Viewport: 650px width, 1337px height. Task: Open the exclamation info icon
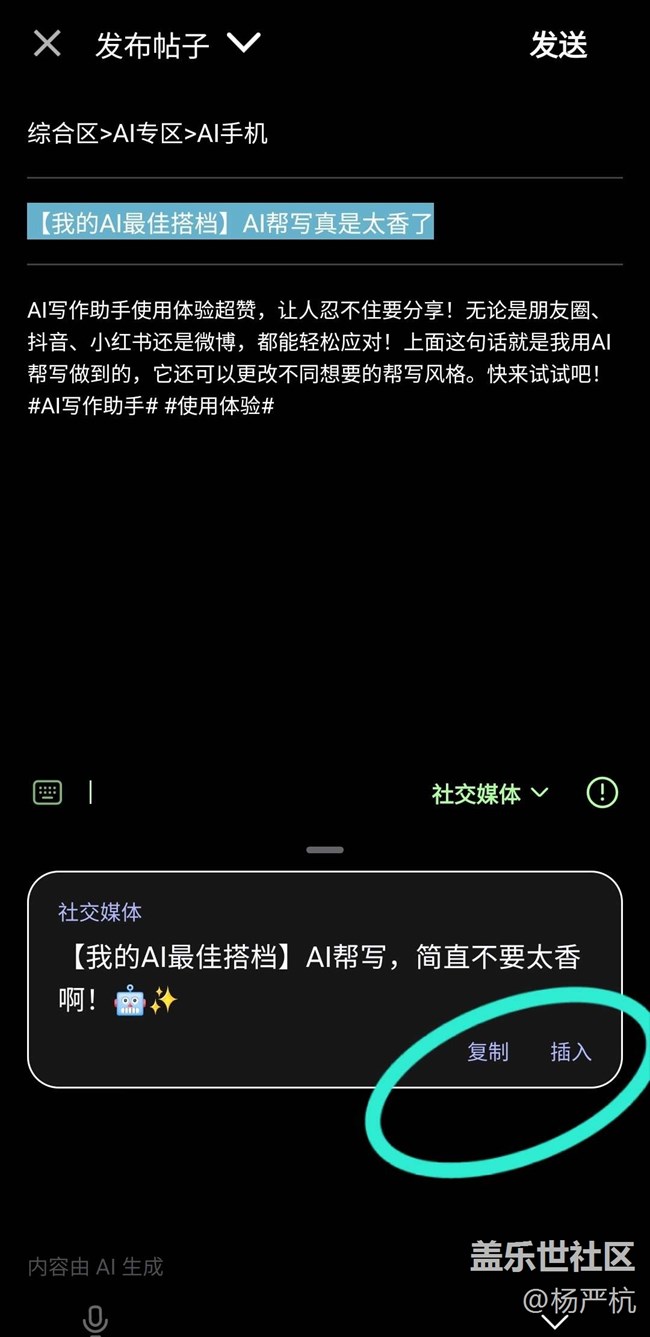coord(602,793)
